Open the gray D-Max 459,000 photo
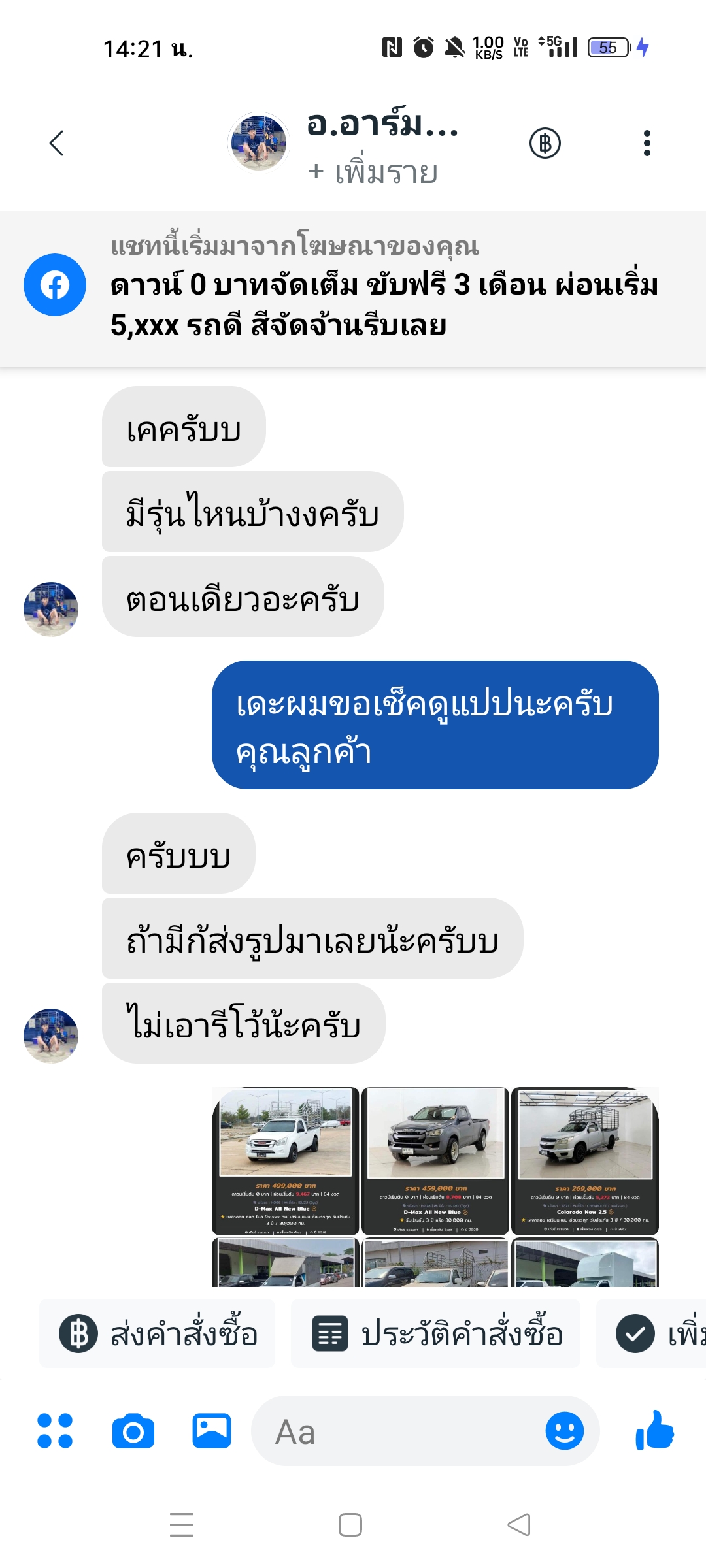Viewport: 706px width, 1568px height. (435, 1160)
